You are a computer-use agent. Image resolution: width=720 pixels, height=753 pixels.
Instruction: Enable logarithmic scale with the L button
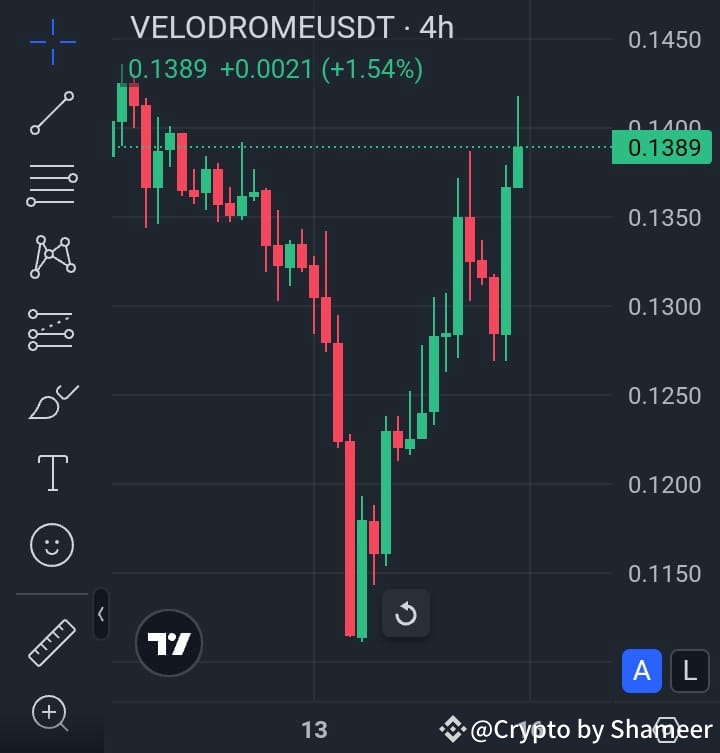[689, 671]
